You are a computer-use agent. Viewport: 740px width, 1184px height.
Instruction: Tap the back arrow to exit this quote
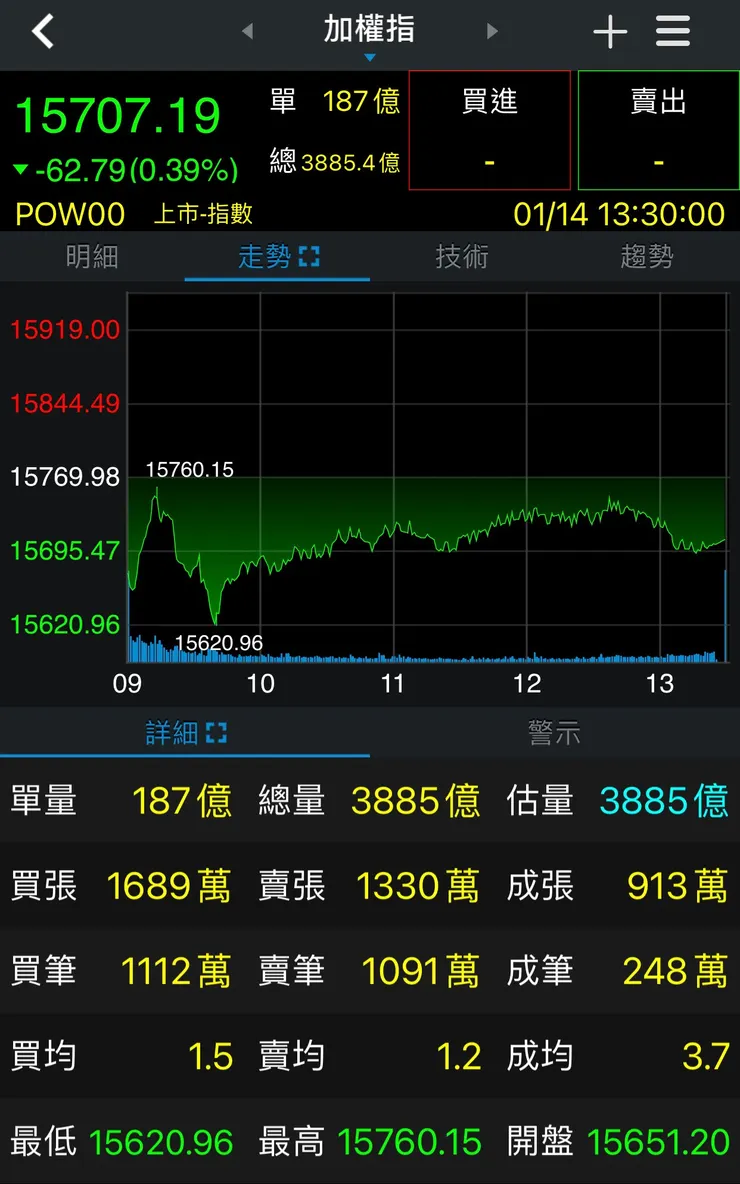(42, 31)
